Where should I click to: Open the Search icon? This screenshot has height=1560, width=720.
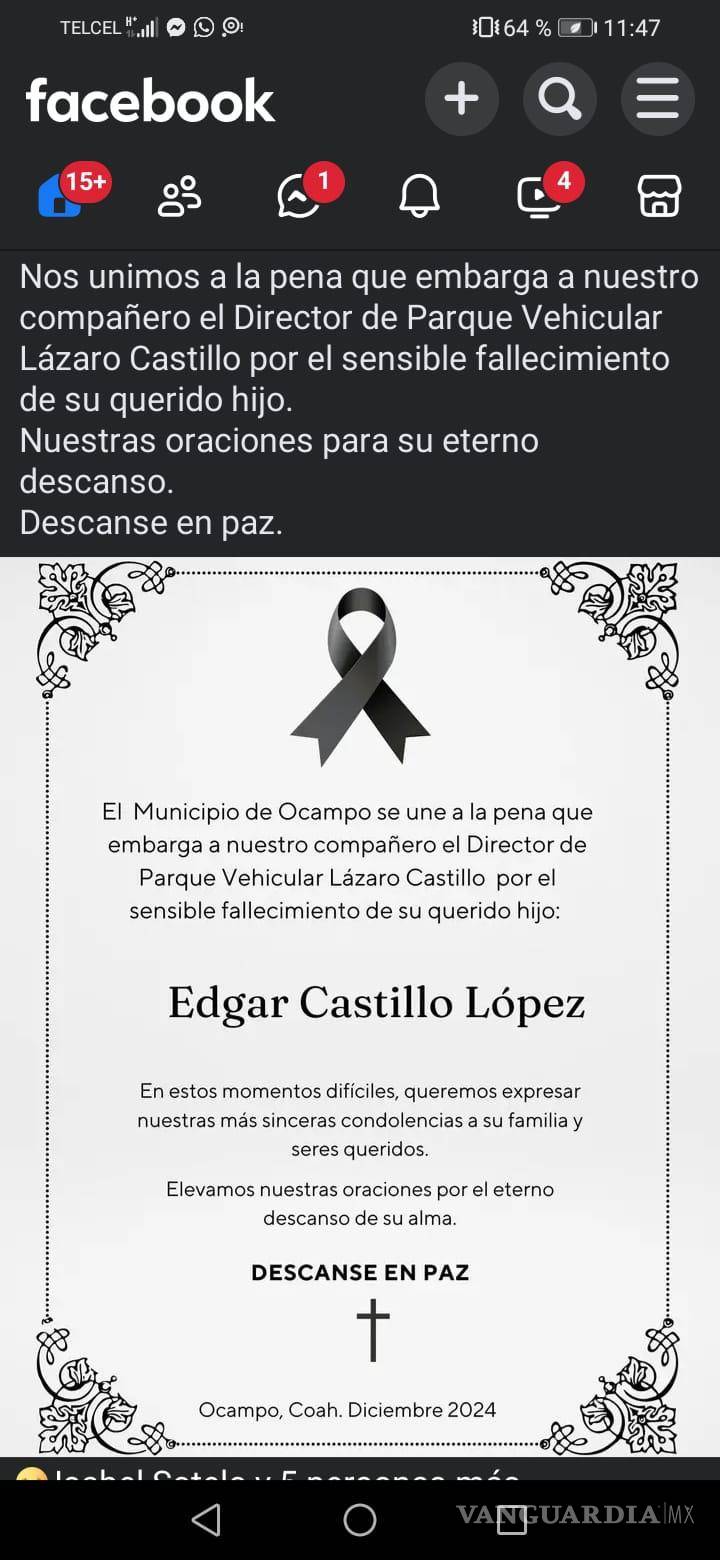560,99
